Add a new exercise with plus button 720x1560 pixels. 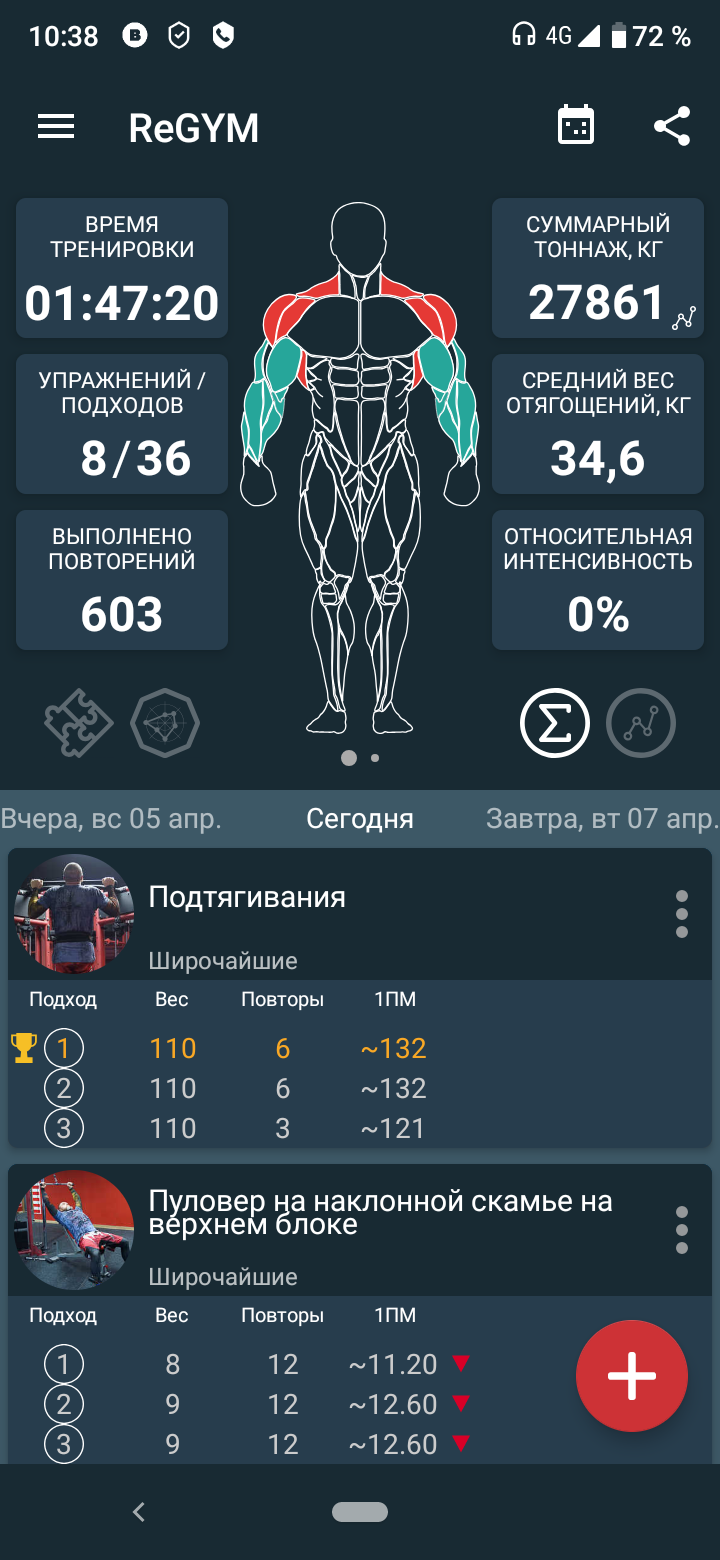[632, 1376]
